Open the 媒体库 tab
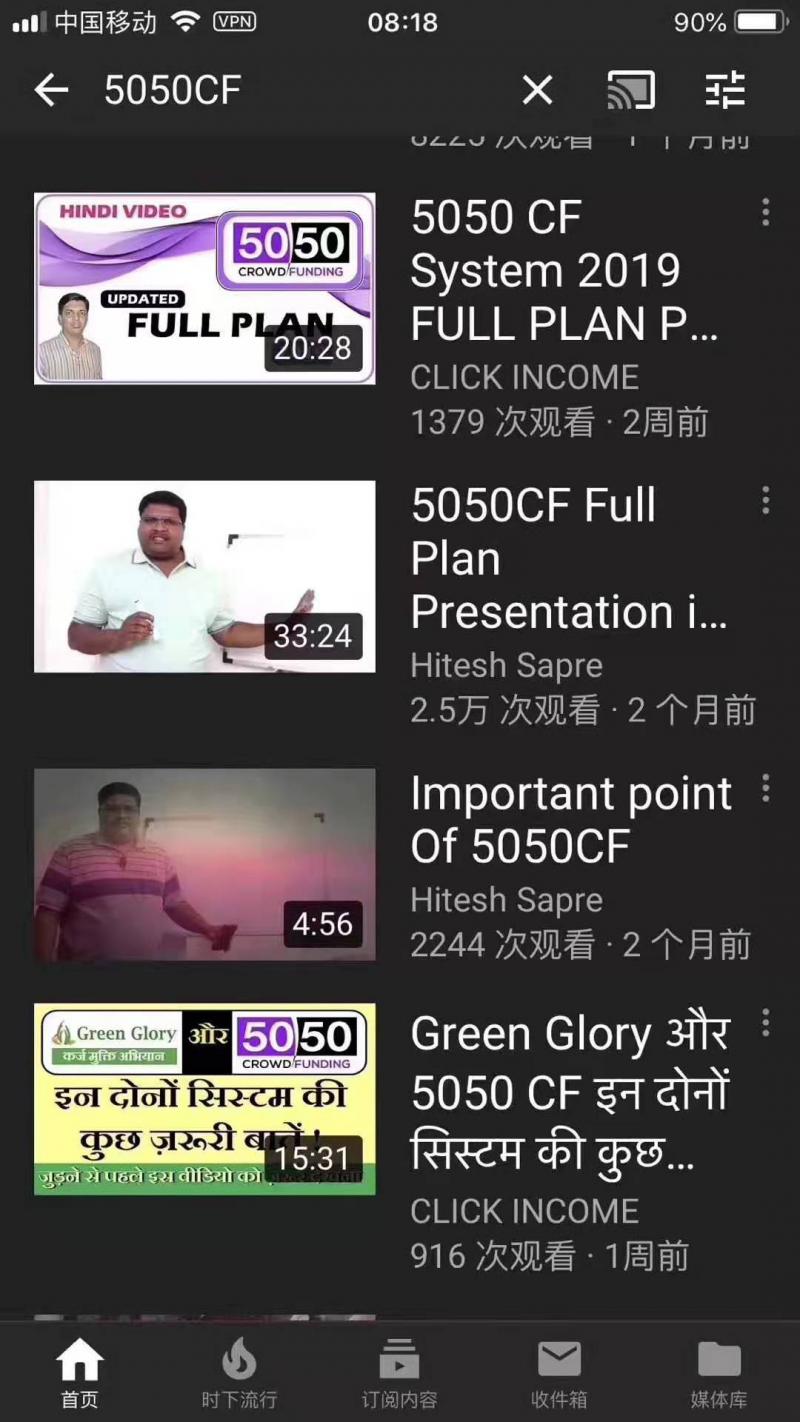The image size is (800, 1422). (x=719, y=1374)
